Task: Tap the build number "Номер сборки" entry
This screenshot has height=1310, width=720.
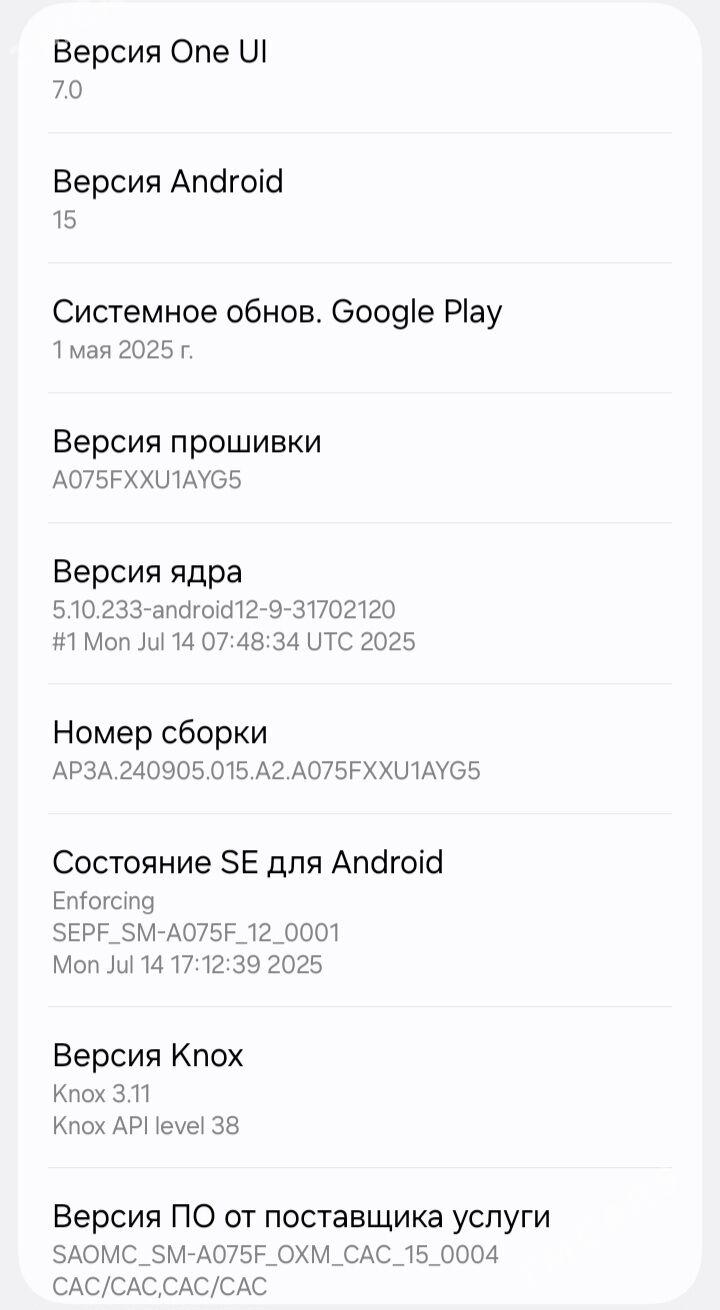Action: click(160, 732)
